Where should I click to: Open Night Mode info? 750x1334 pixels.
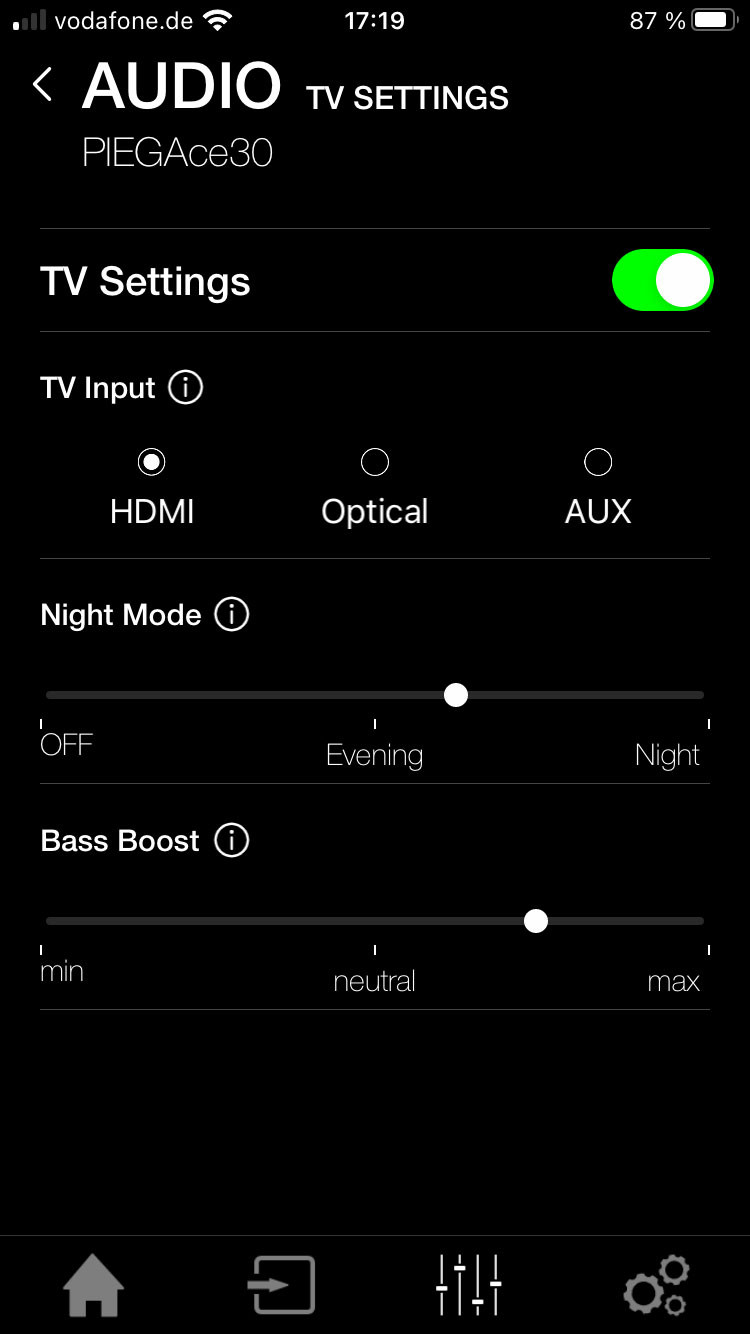tap(232, 614)
